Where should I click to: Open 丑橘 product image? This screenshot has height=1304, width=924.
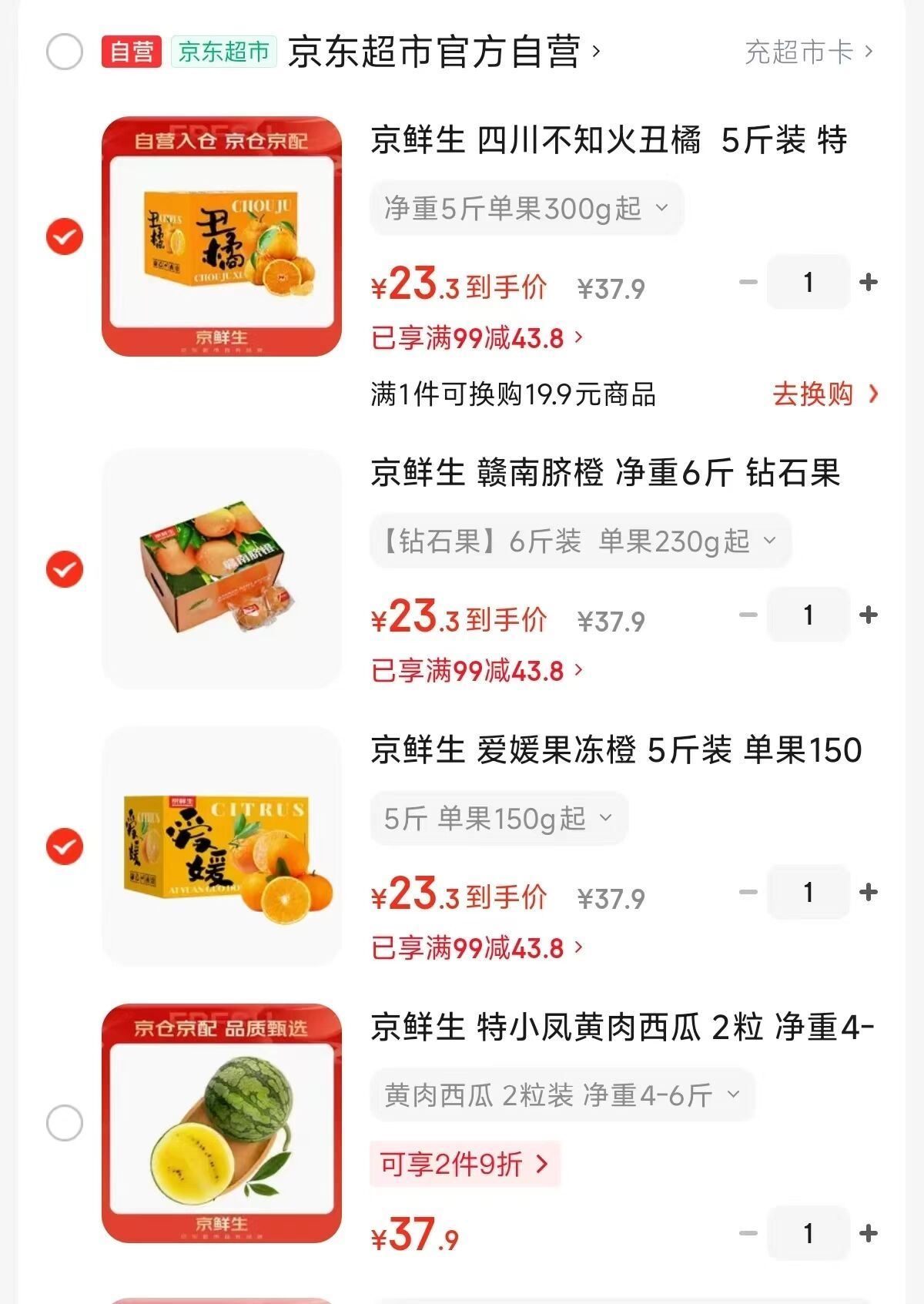(x=222, y=236)
